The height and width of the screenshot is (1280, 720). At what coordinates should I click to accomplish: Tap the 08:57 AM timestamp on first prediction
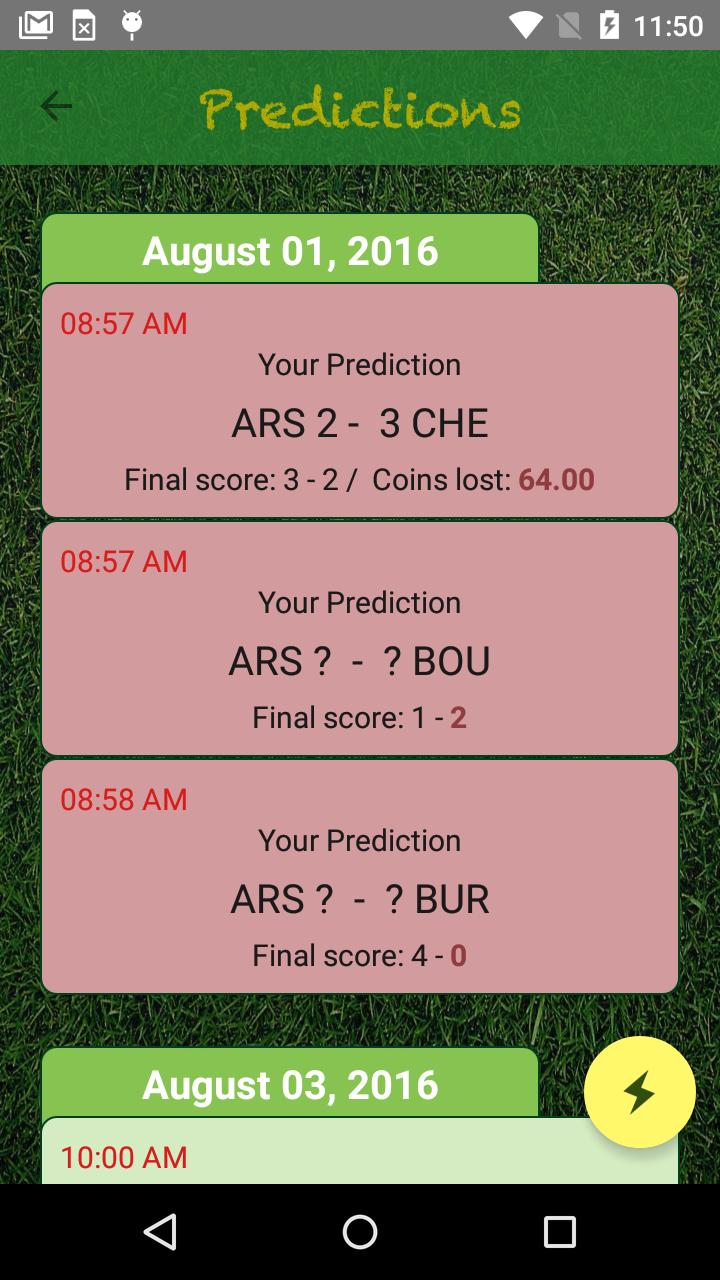pyautogui.click(x=123, y=323)
